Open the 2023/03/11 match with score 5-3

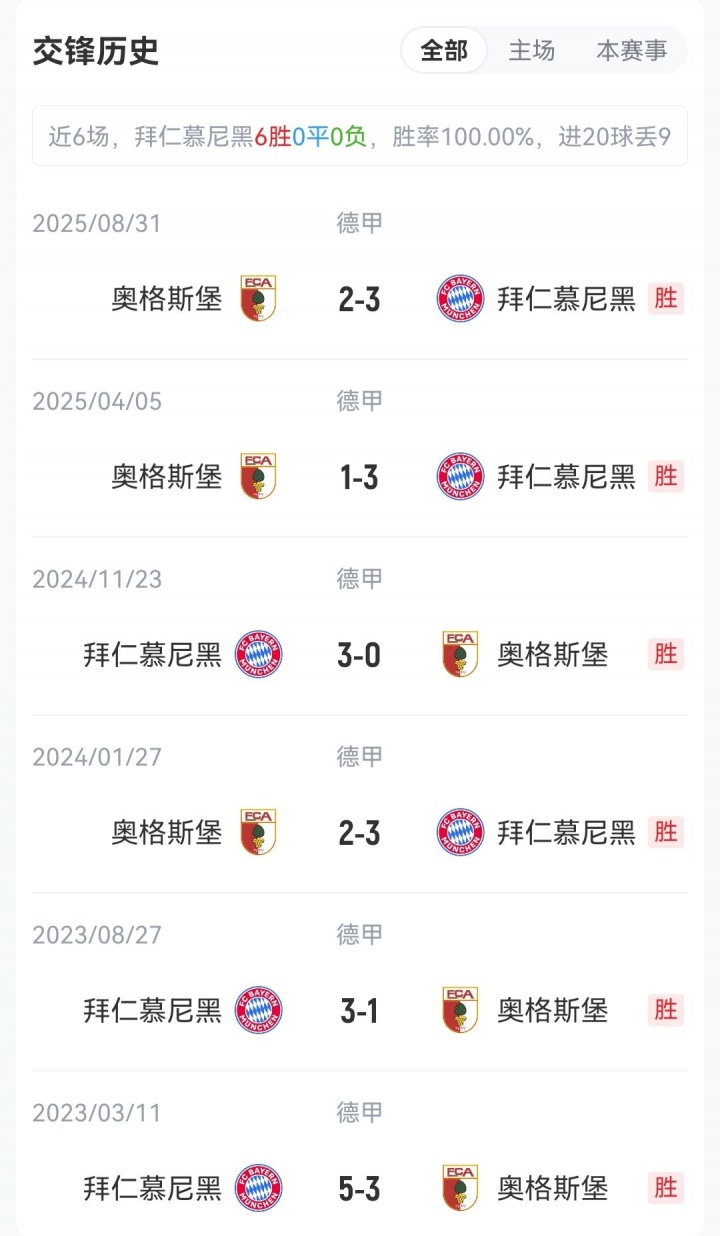pos(359,1189)
